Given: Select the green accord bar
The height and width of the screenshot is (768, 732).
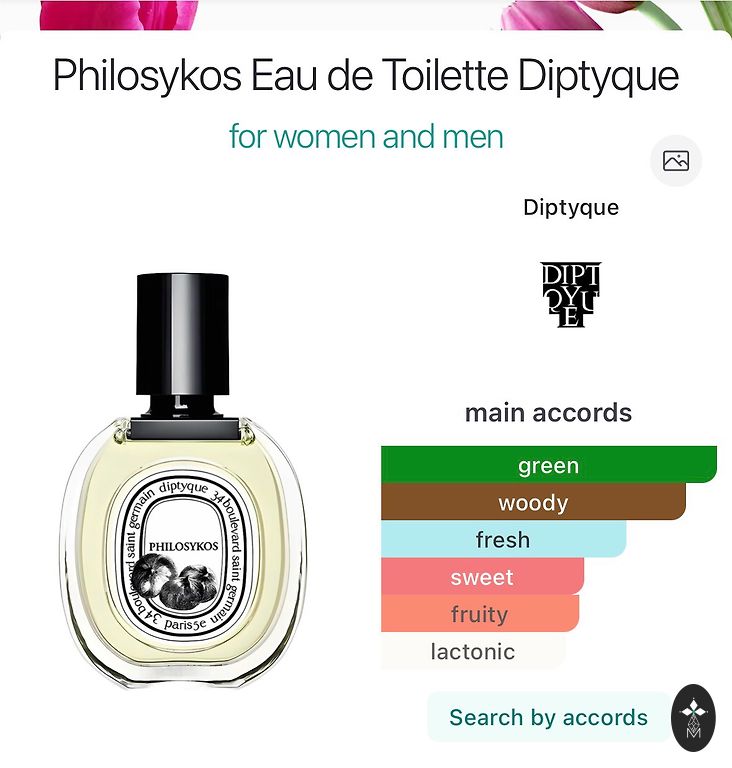Looking at the screenshot, I should 549,465.
